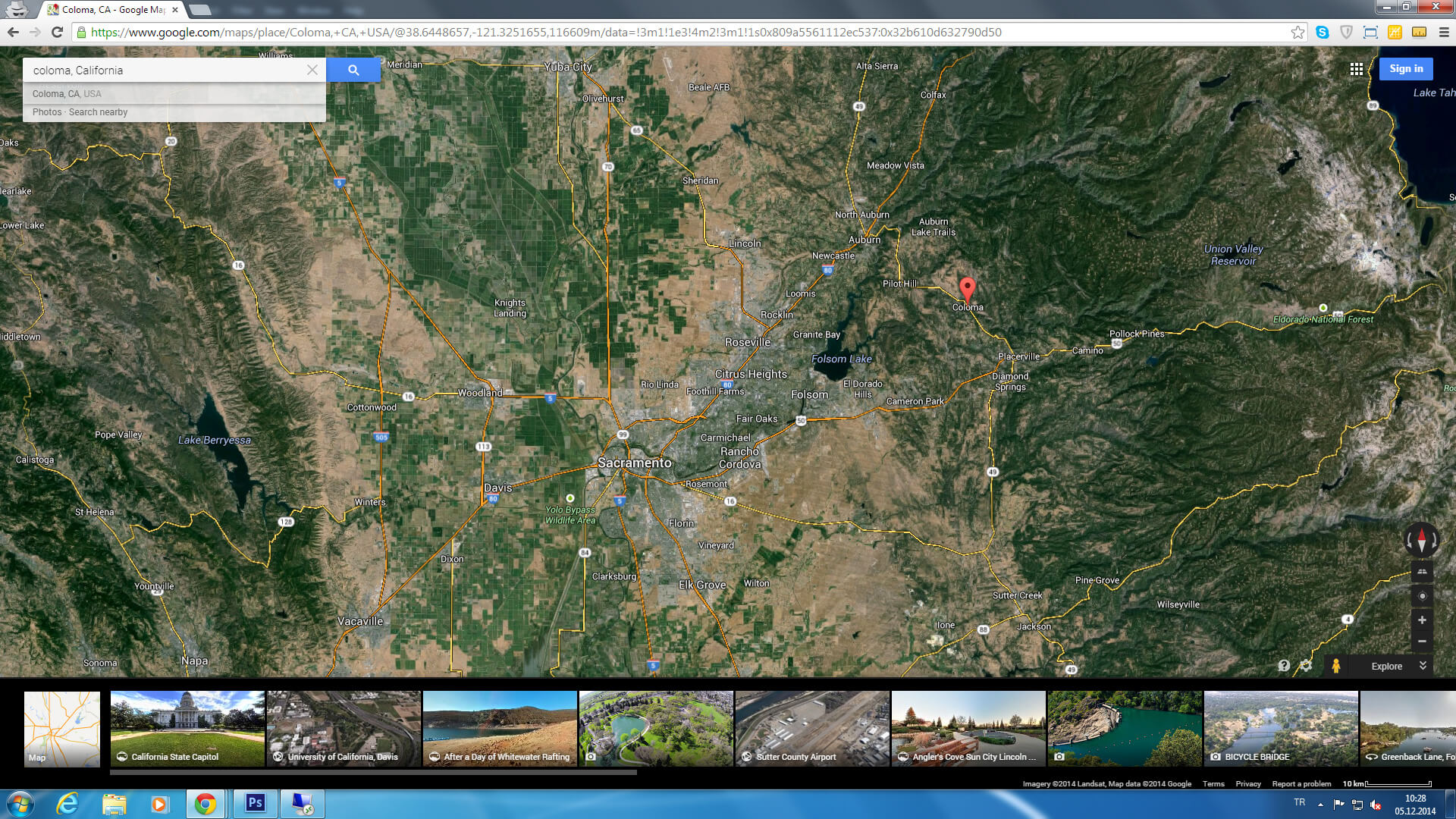Sign in to Google account

tap(1406, 69)
